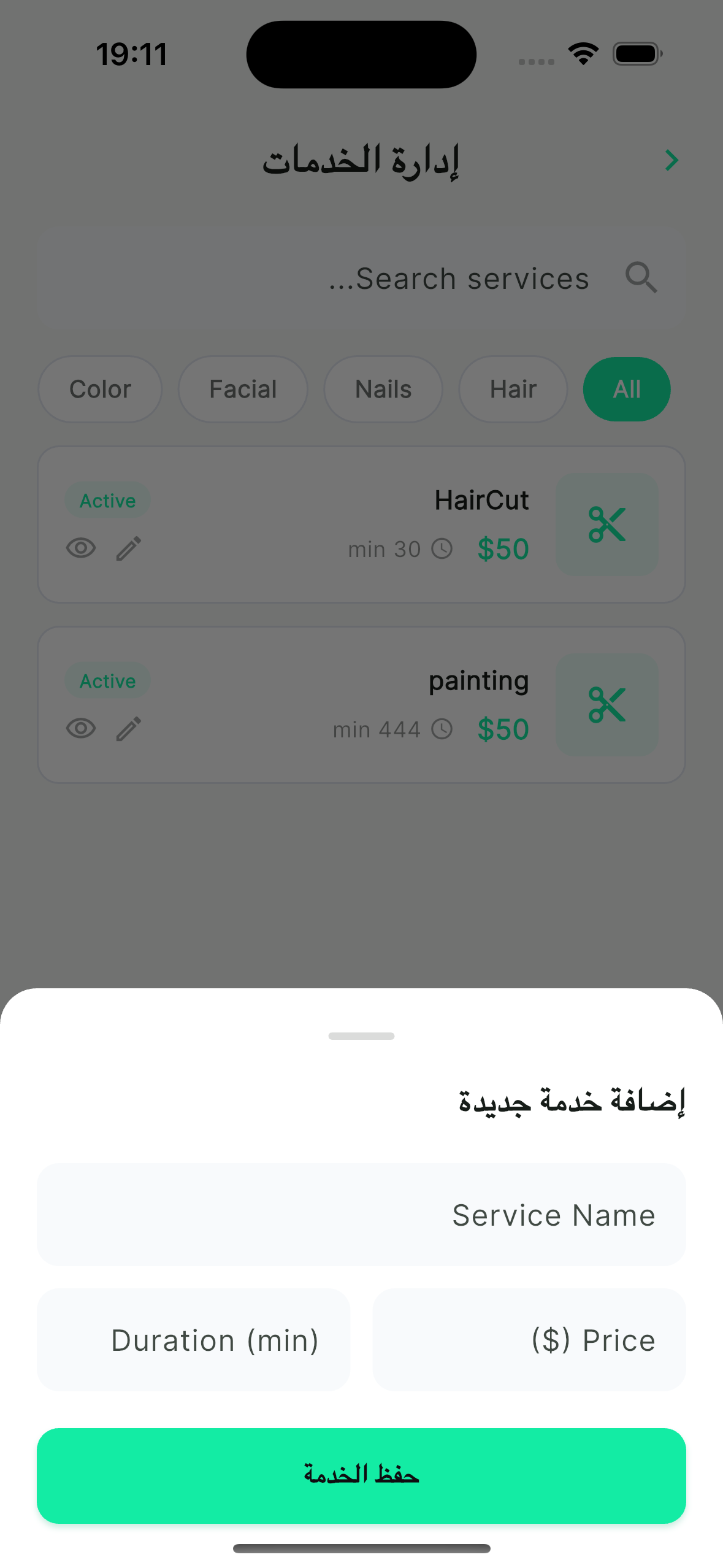Tap the sheet's drag handle
Viewport: 723px width, 1568px height.
point(361,1036)
